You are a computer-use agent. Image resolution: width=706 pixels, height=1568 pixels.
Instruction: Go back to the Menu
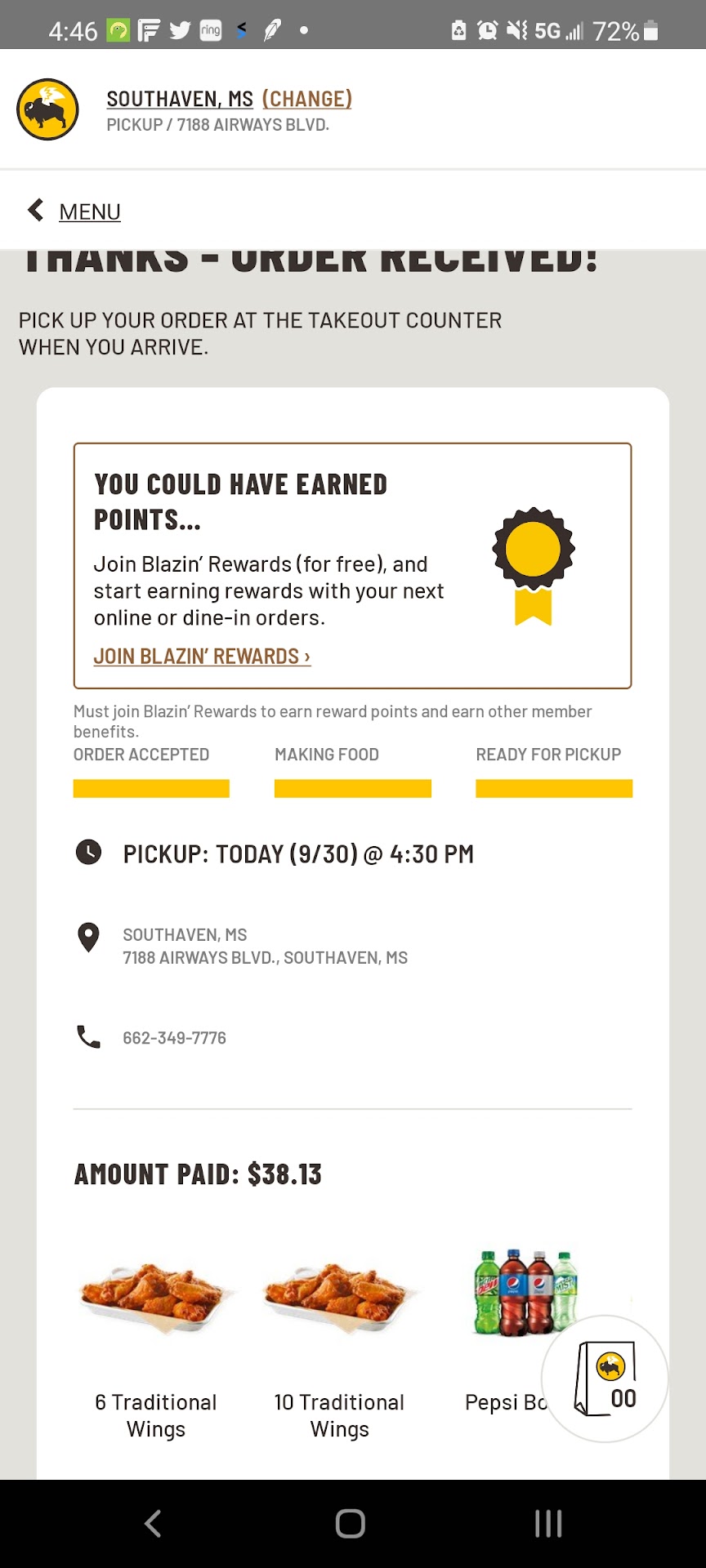[89, 212]
